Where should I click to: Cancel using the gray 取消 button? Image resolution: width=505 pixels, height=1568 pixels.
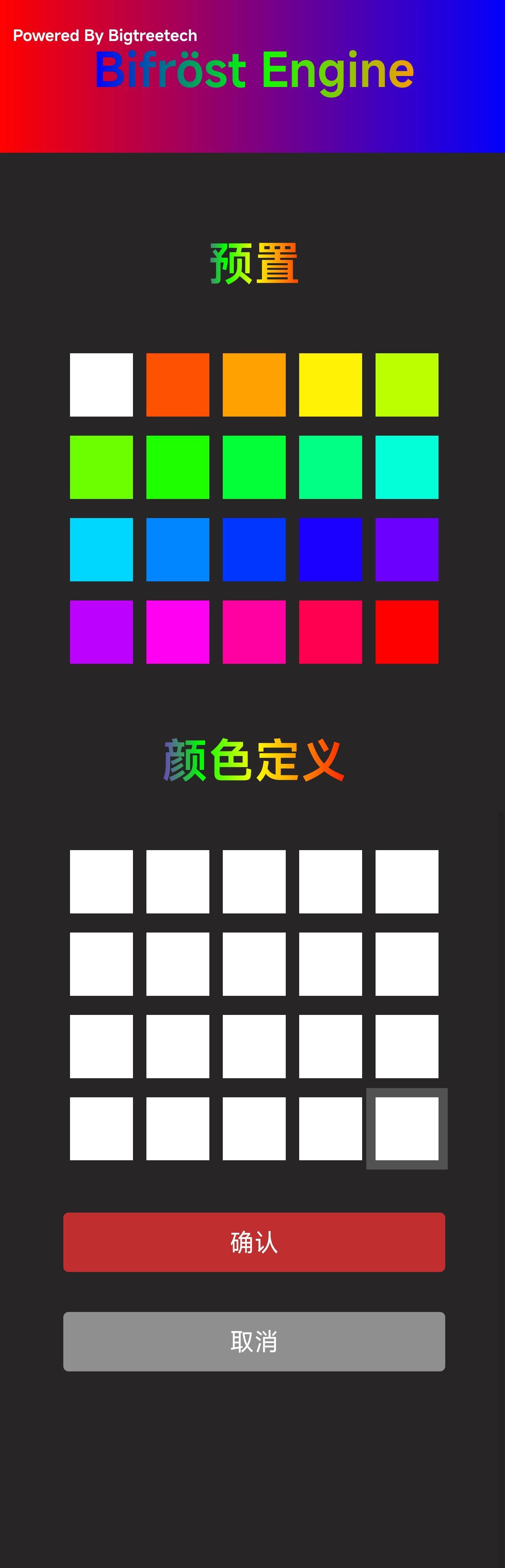[x=254, y=1342]
